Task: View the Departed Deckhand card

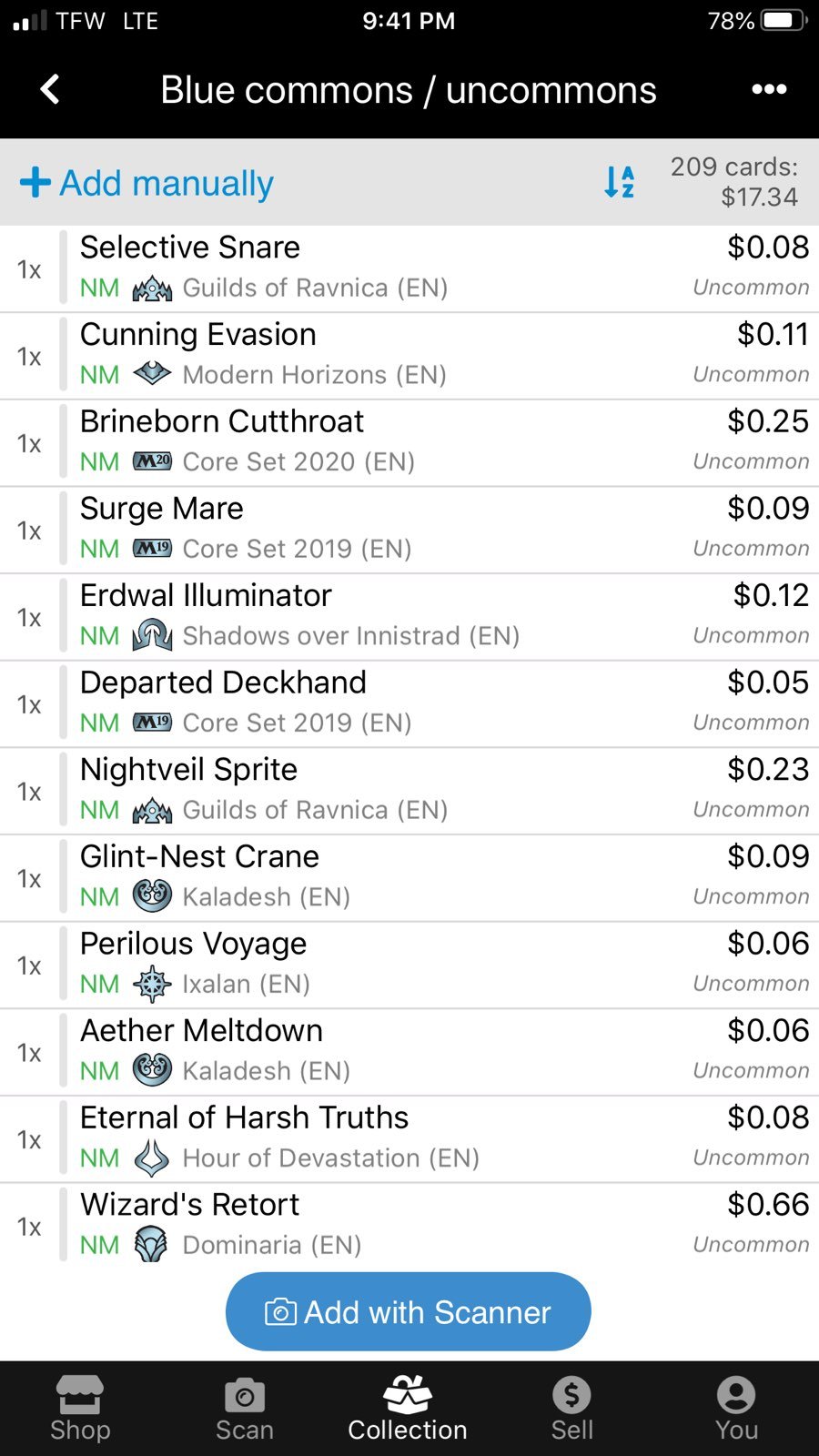Action: coord(409,704)
